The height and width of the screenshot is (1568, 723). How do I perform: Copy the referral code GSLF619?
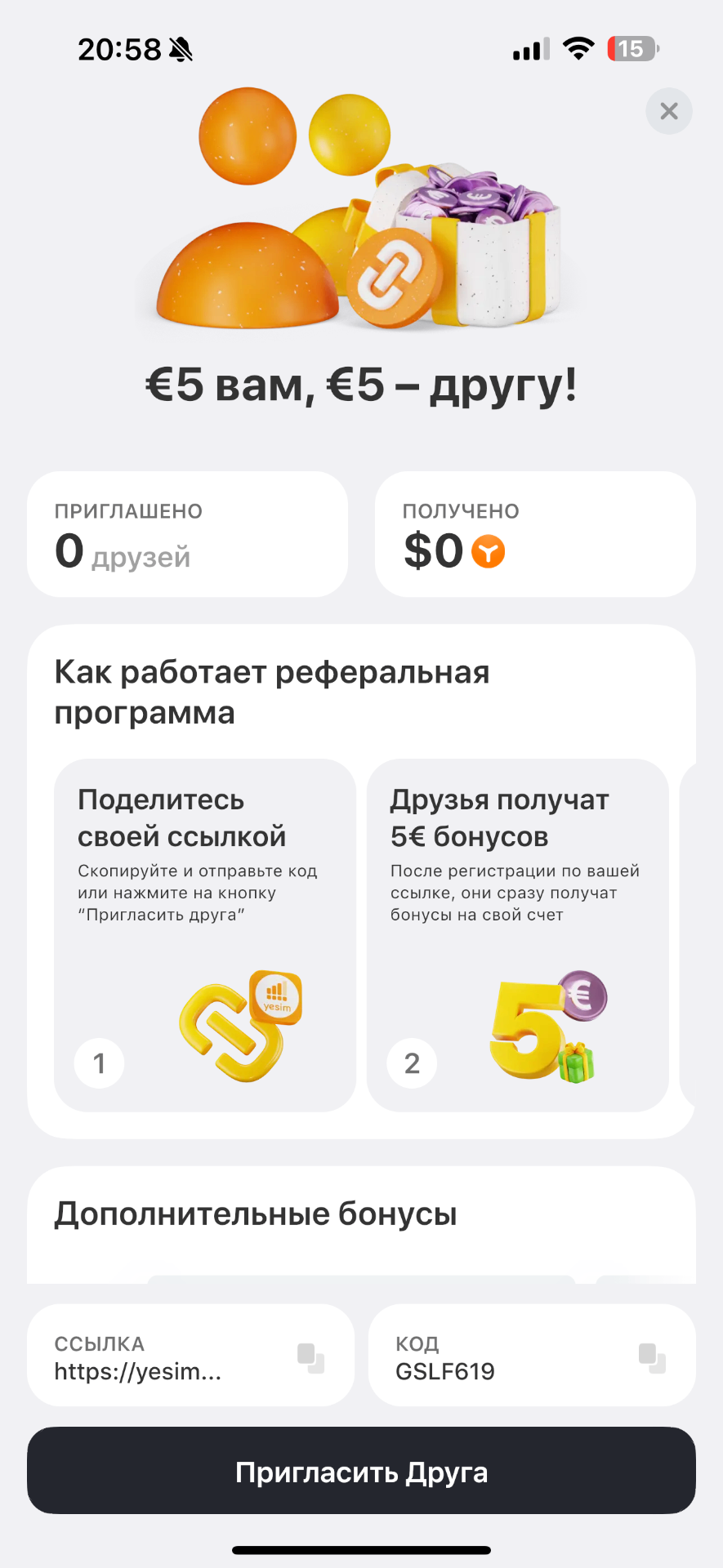click(651, 1357)
